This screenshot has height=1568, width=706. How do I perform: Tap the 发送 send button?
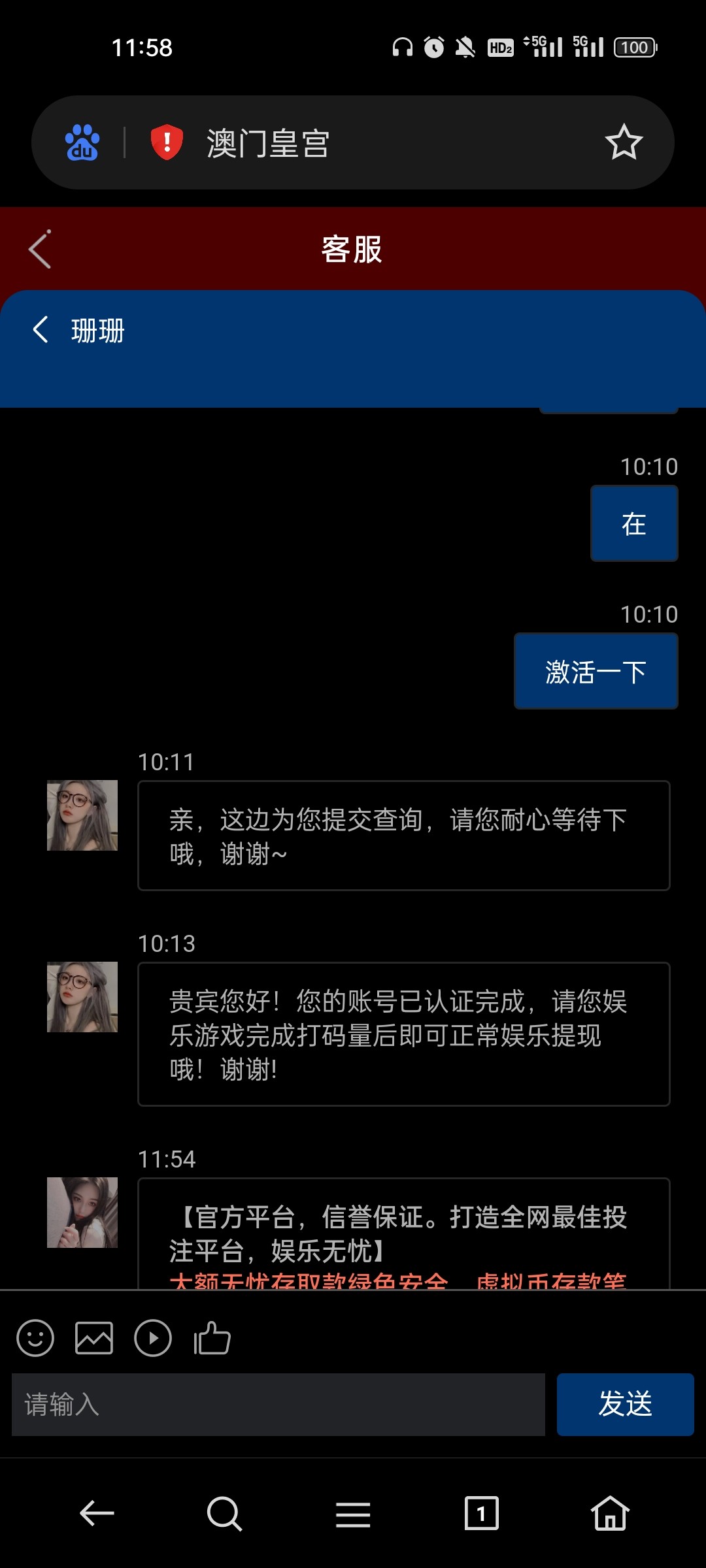(x=625, y=1404)
